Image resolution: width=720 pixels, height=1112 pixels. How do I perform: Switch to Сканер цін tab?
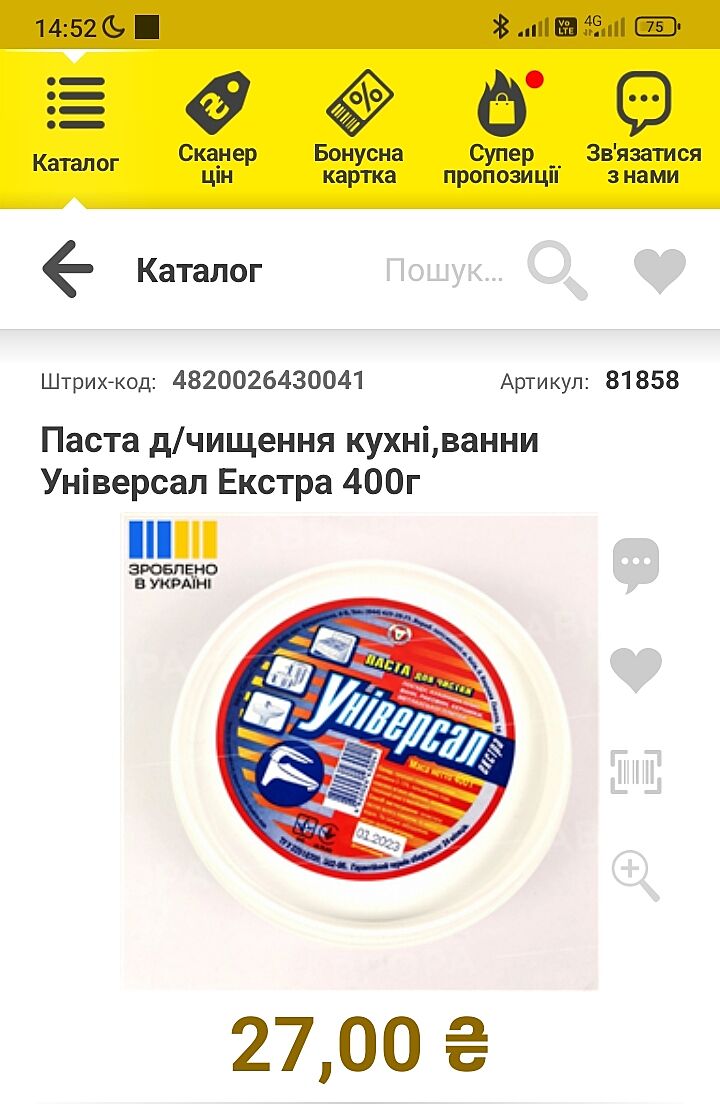(217, 127)
